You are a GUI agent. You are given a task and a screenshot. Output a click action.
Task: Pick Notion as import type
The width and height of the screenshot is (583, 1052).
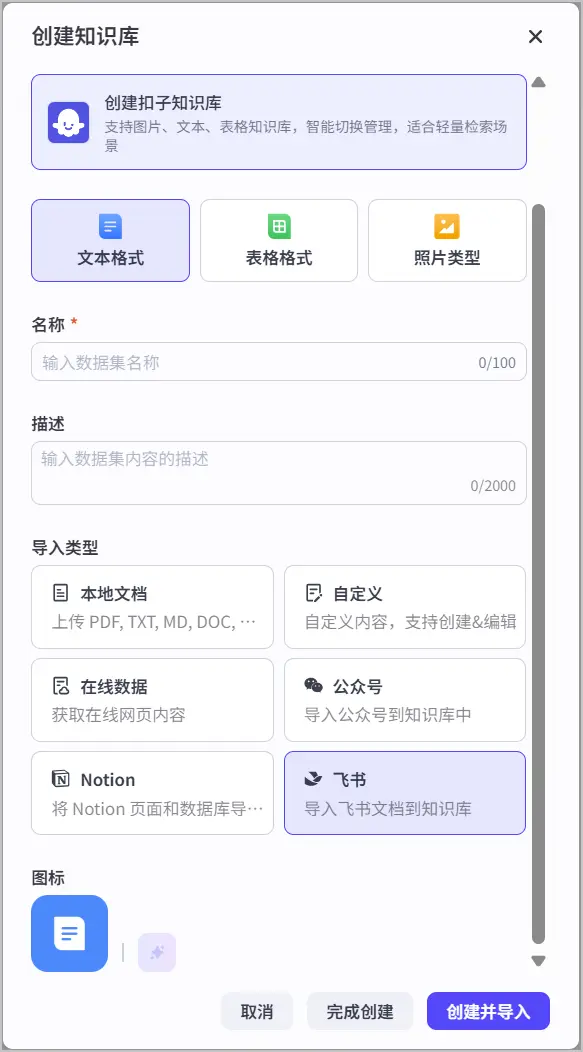(152, 793)
